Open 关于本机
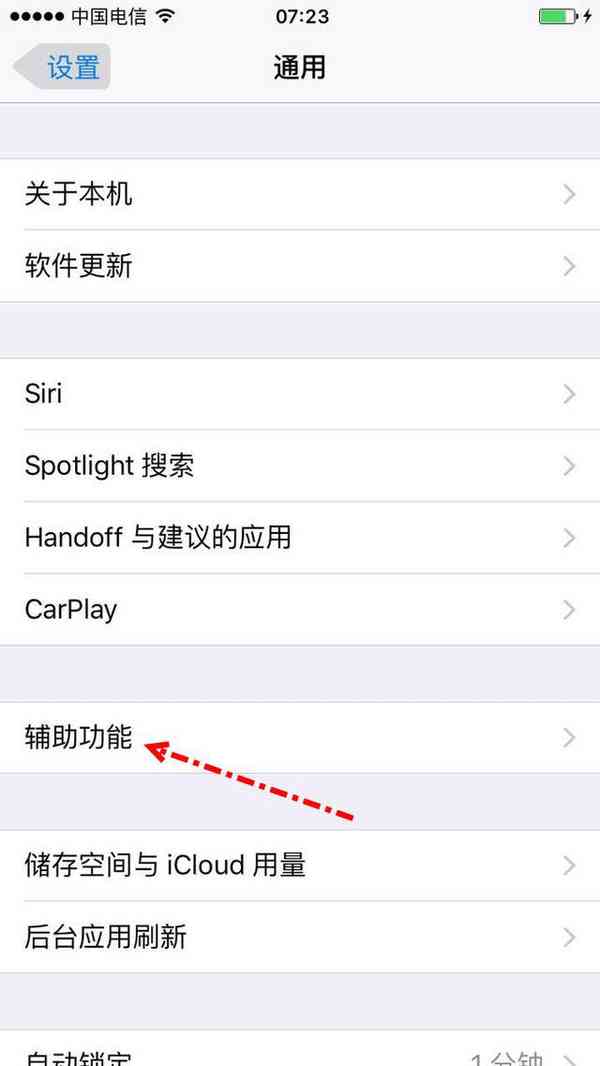Image resolution: width=600 pixels, height=1066 pixels. point(300,194)
